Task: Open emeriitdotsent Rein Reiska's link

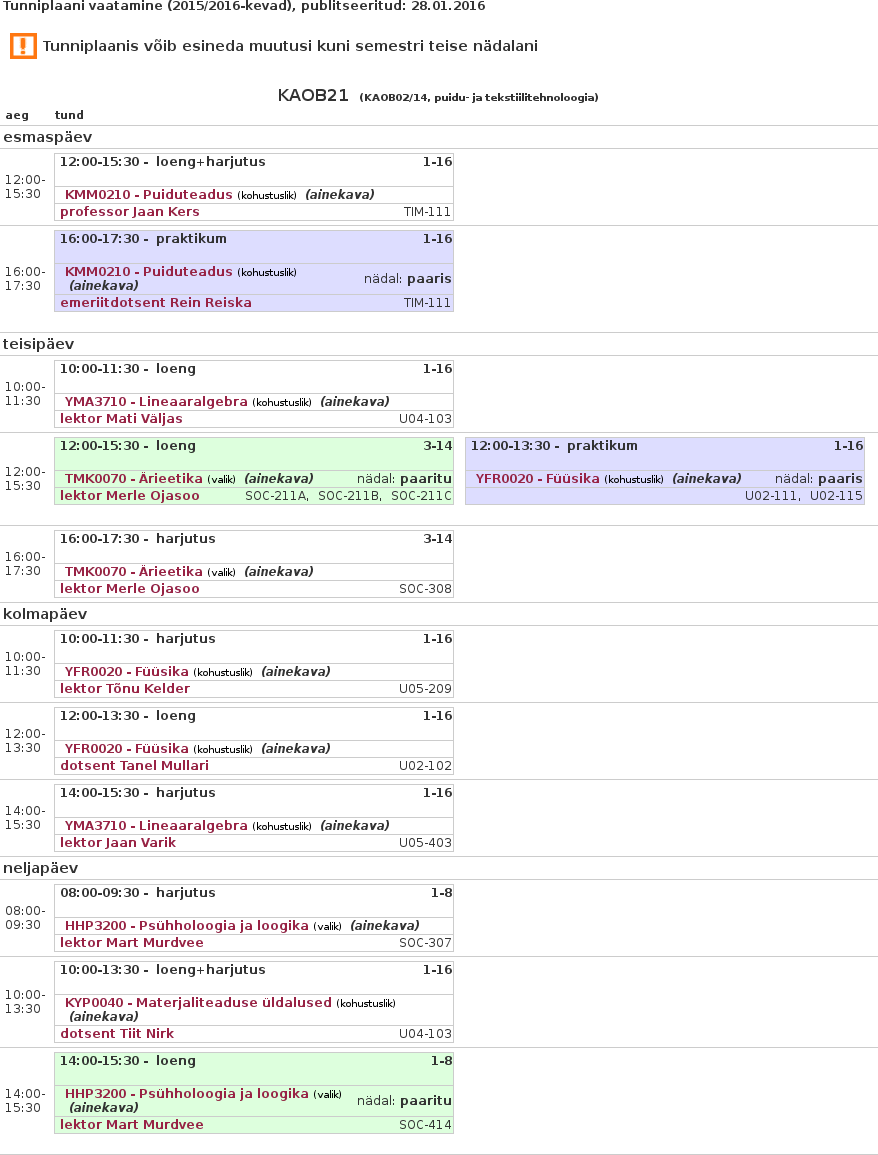Action: pyautogui.click(x=156, y=303)
